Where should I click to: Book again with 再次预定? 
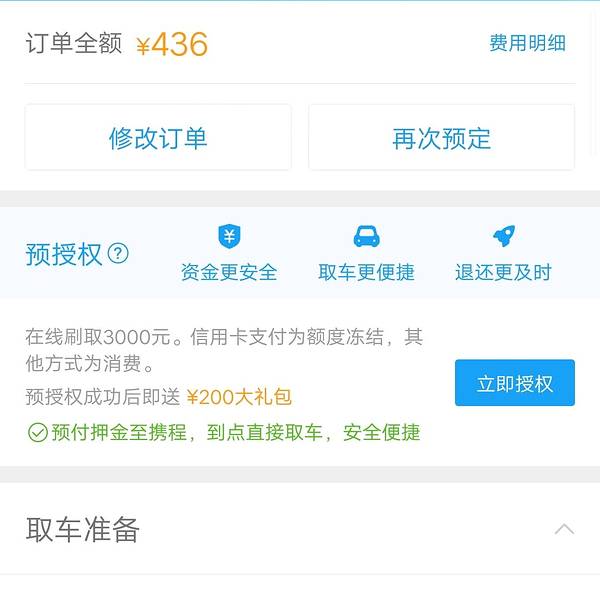(x=441, y=138)
